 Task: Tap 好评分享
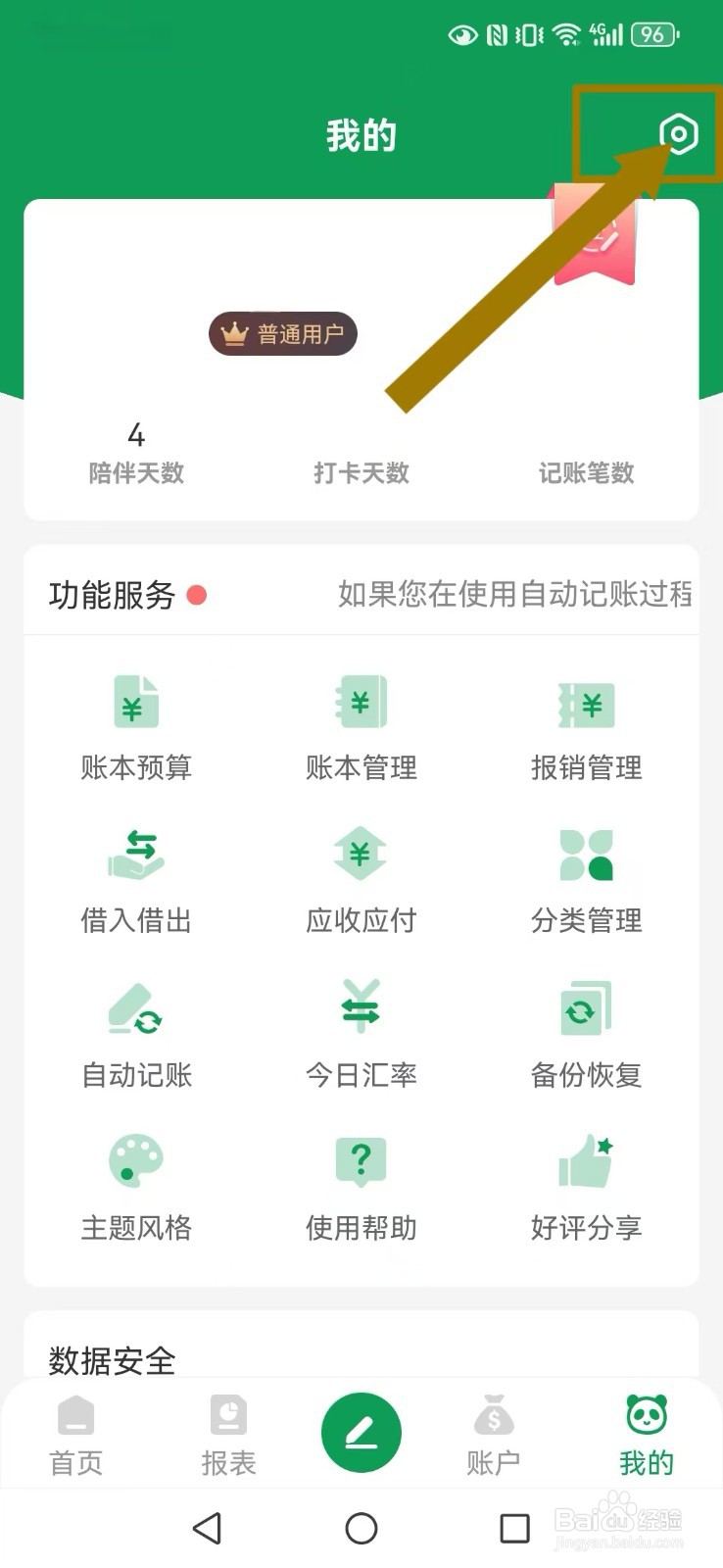[586, 1188]
